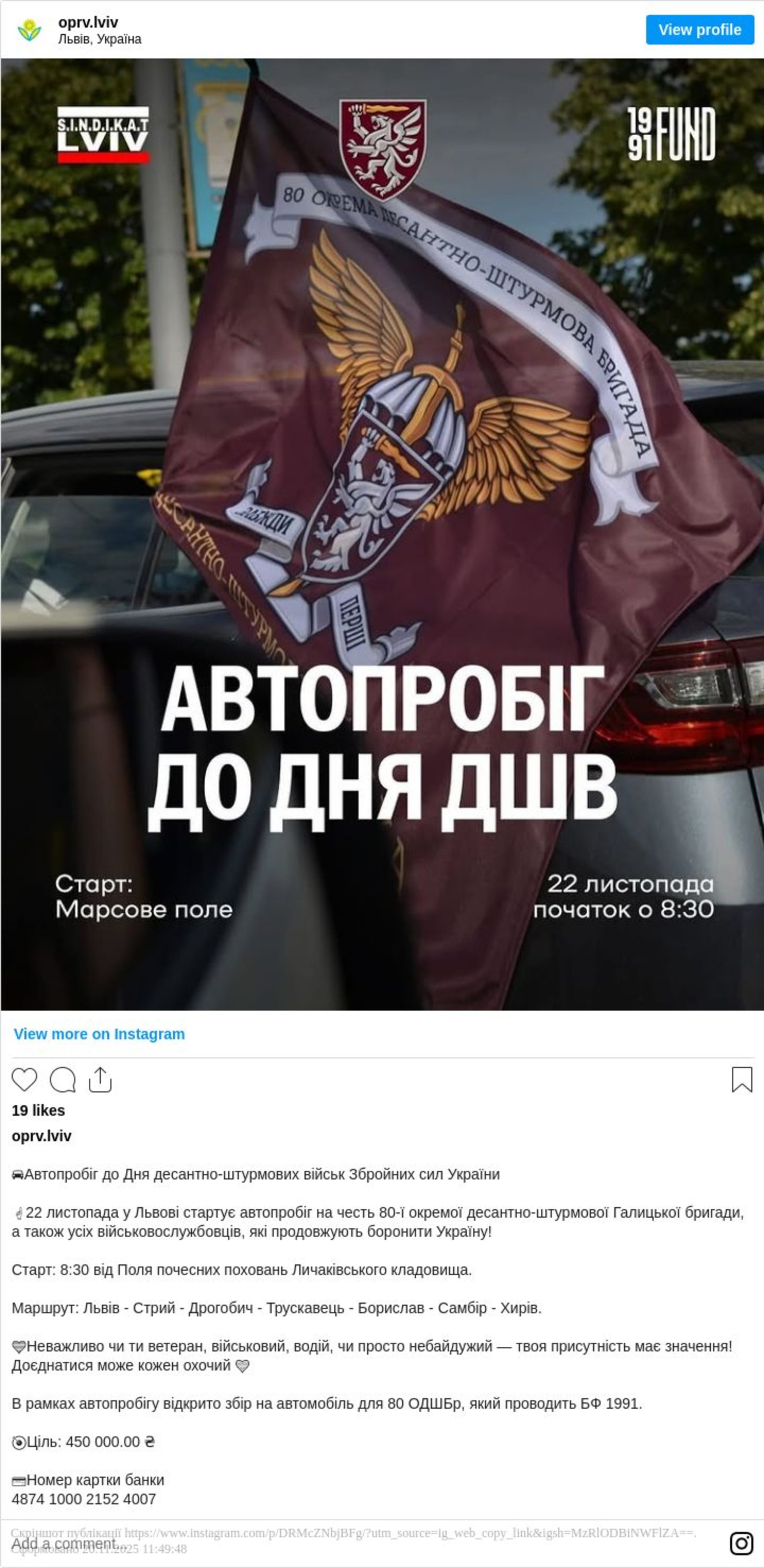764x1568 pixels.
Task: Bookmark this post
Action: coord(741,1080)
